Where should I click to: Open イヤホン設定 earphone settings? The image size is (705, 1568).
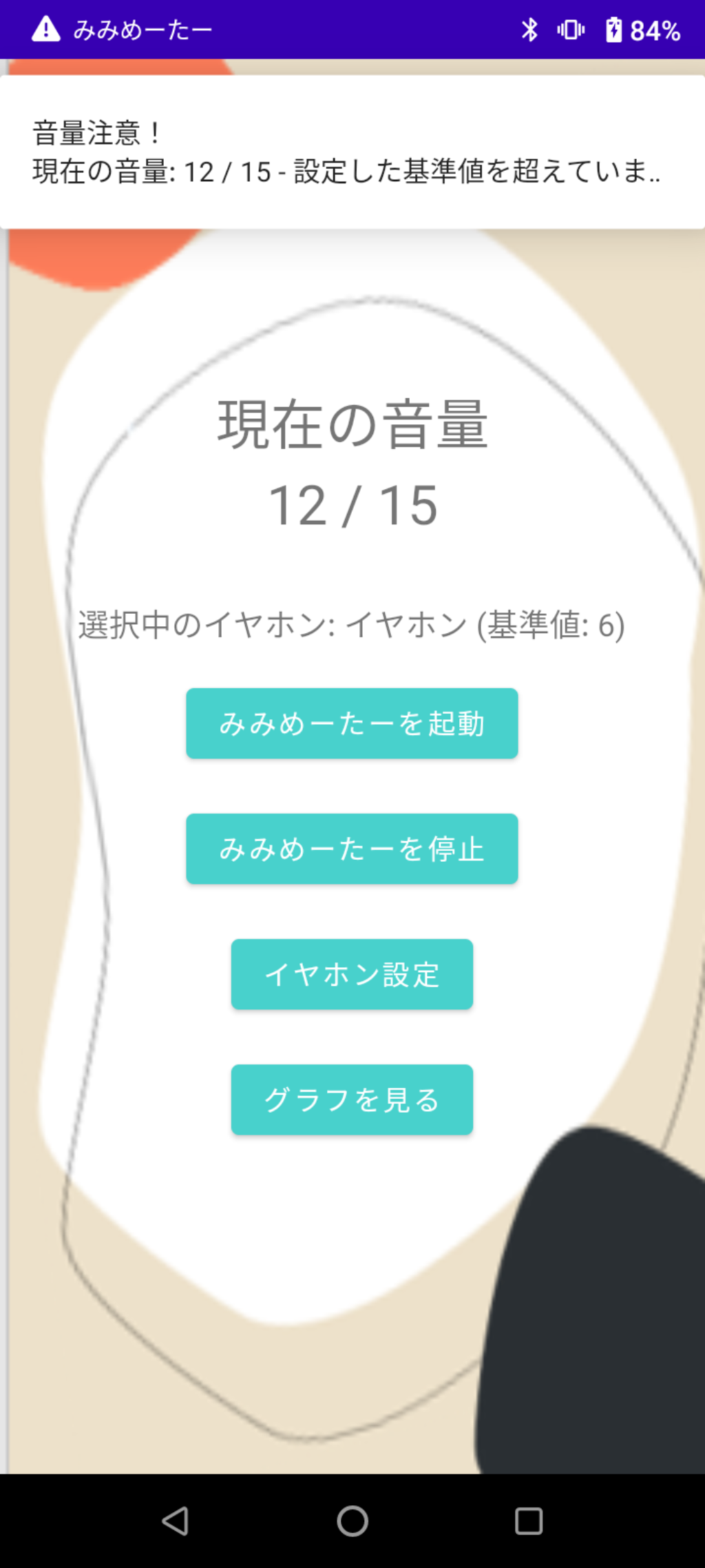352,974
